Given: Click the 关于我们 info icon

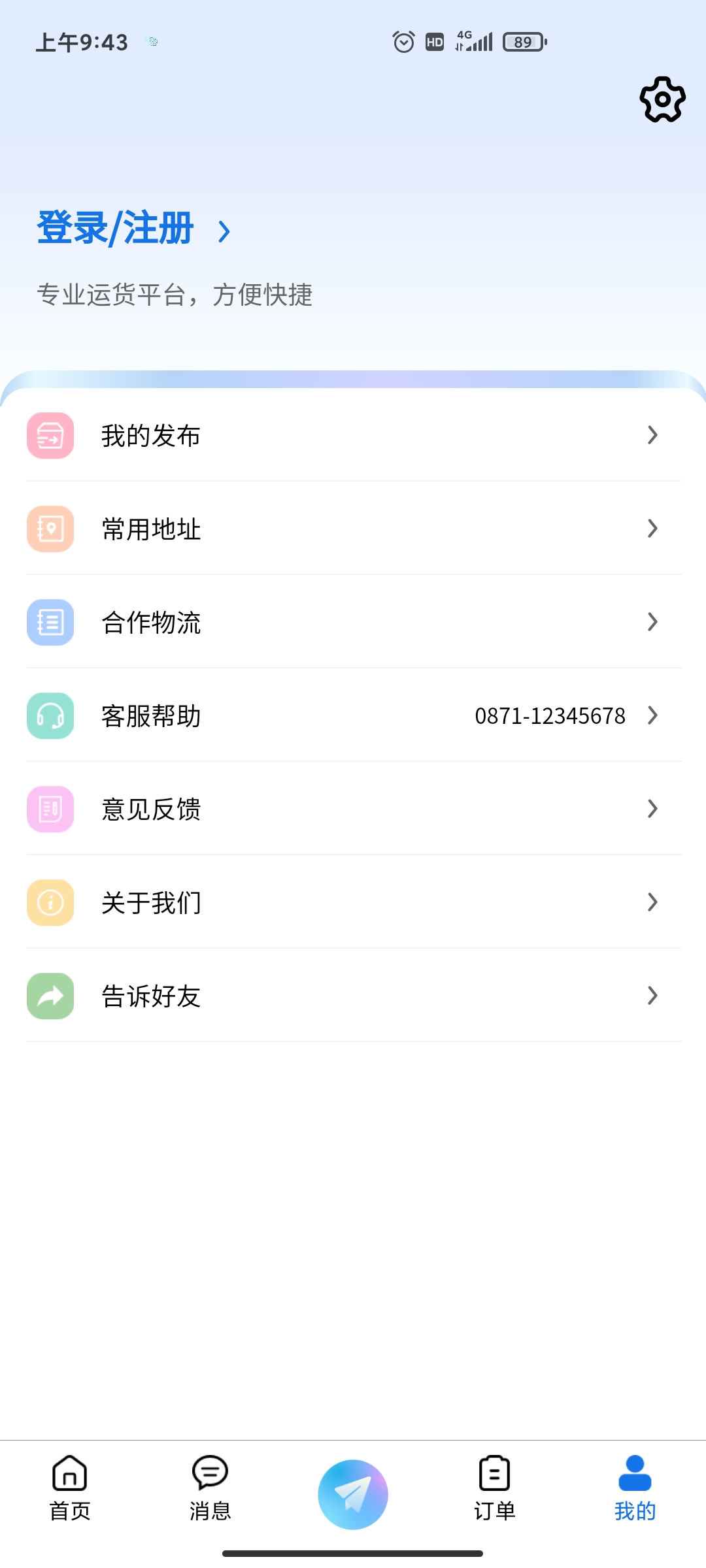Looking at the screenshot, I should (50, 902).
